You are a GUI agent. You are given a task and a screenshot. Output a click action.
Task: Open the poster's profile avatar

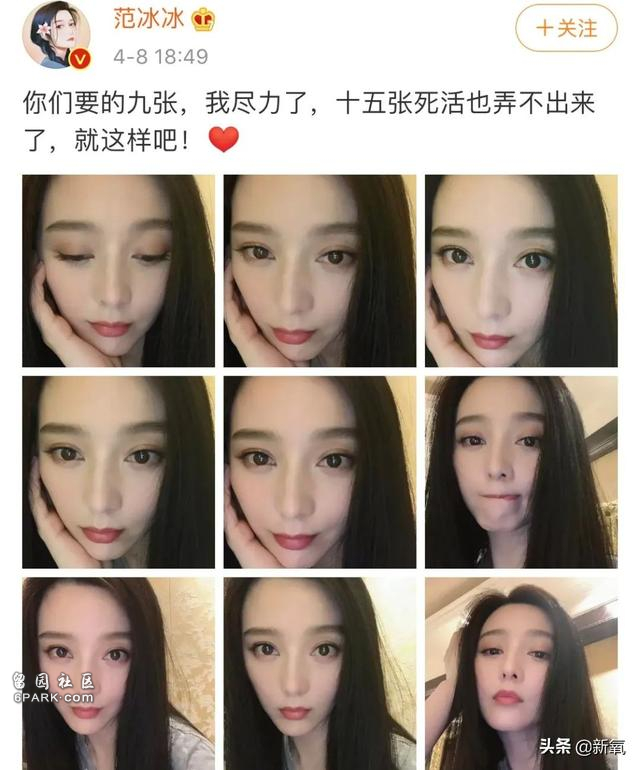point(57,35)
